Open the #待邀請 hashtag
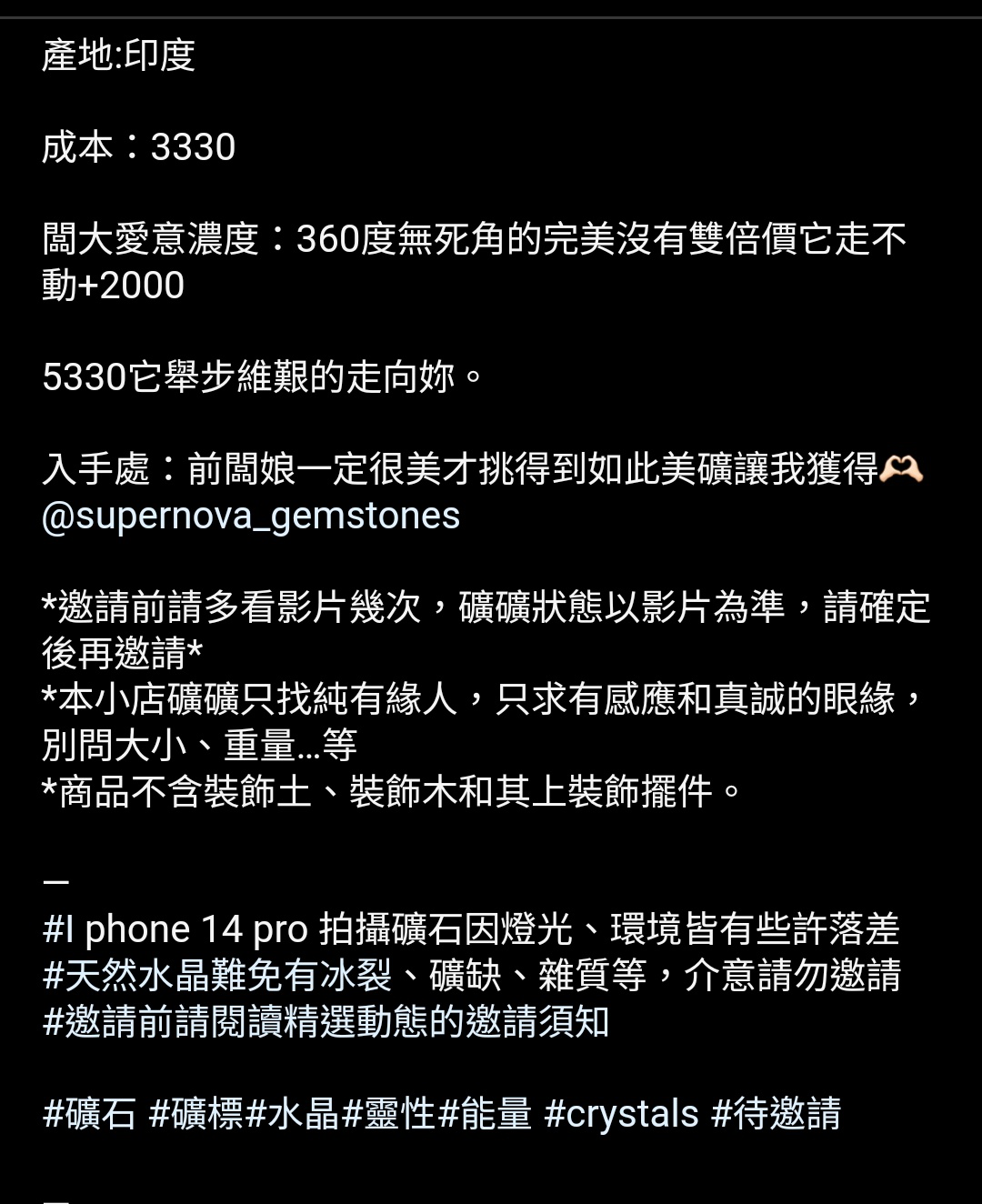This screenshot has height=1204, width=982. [776, 1114]
